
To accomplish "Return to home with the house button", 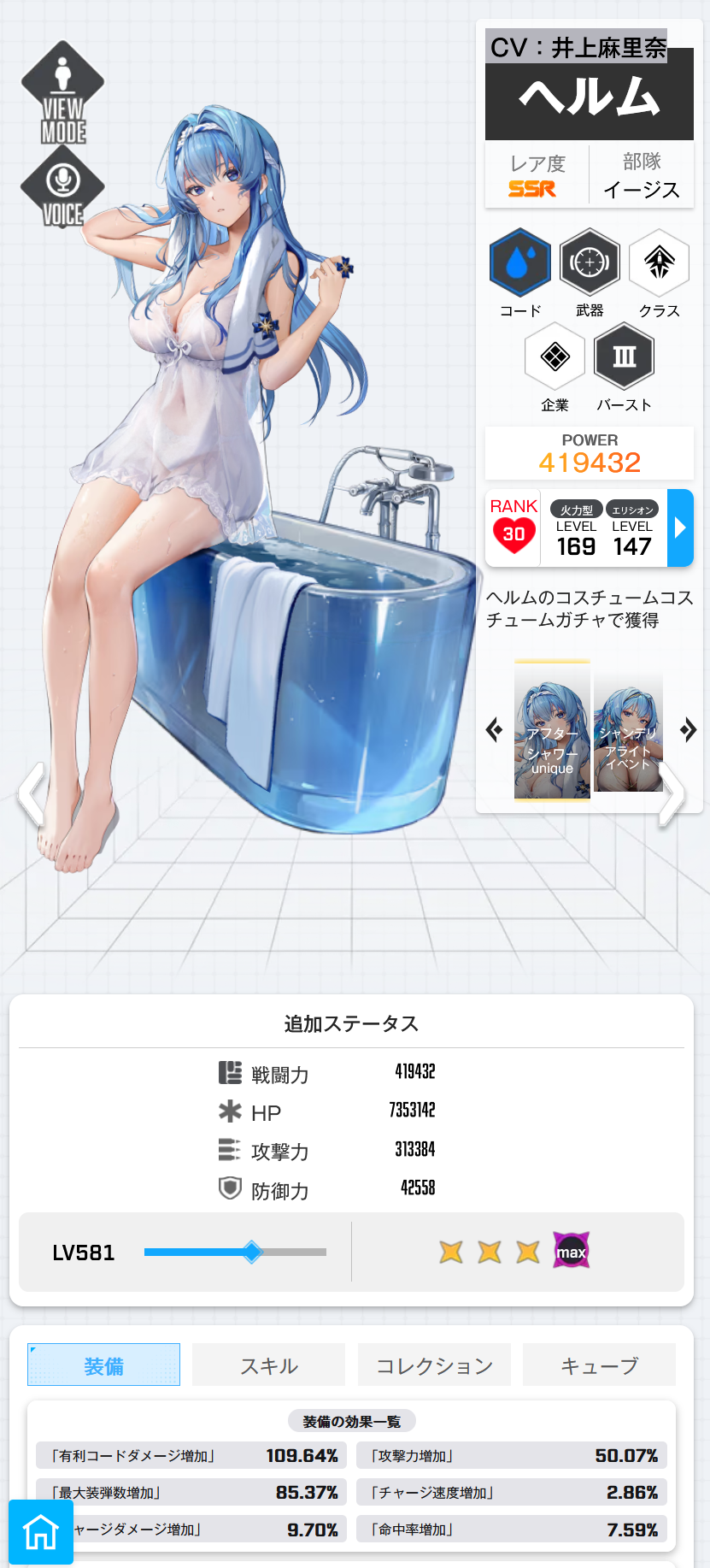I will [41, 1531].
